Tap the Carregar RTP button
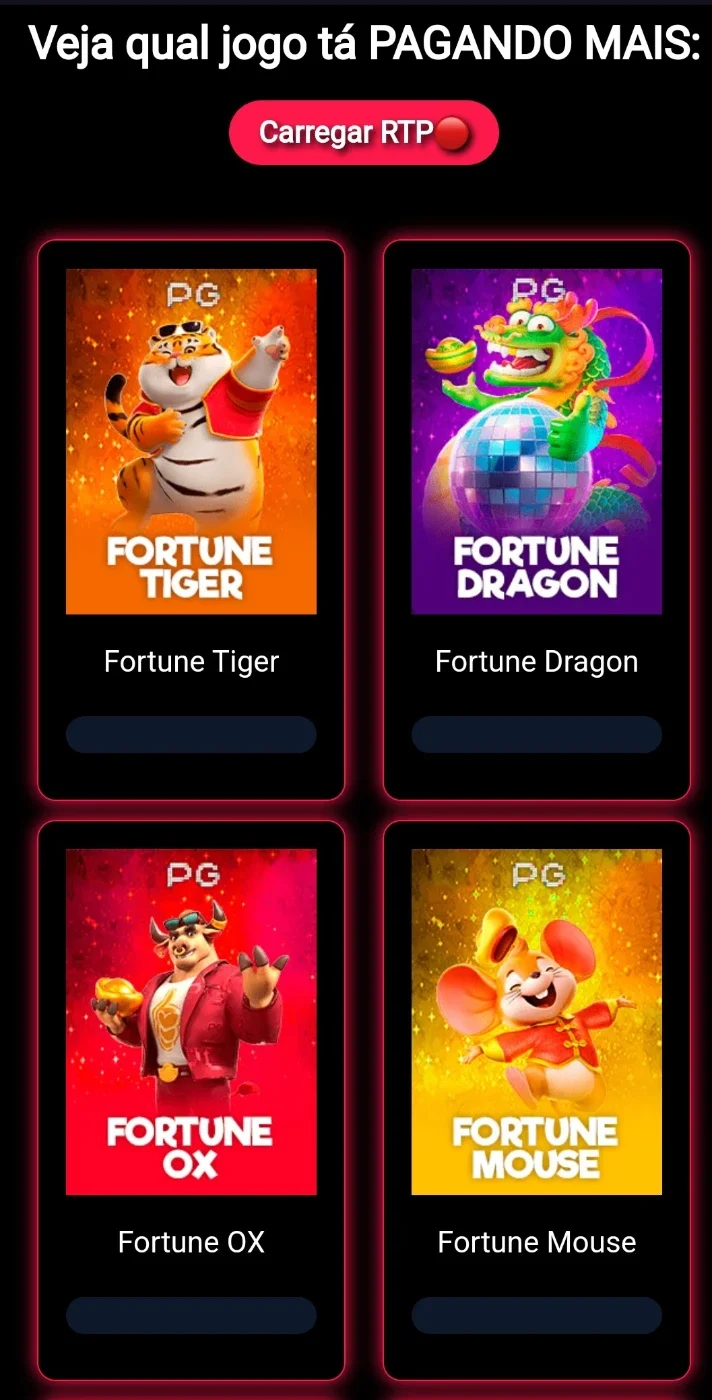 coord(364,132)
